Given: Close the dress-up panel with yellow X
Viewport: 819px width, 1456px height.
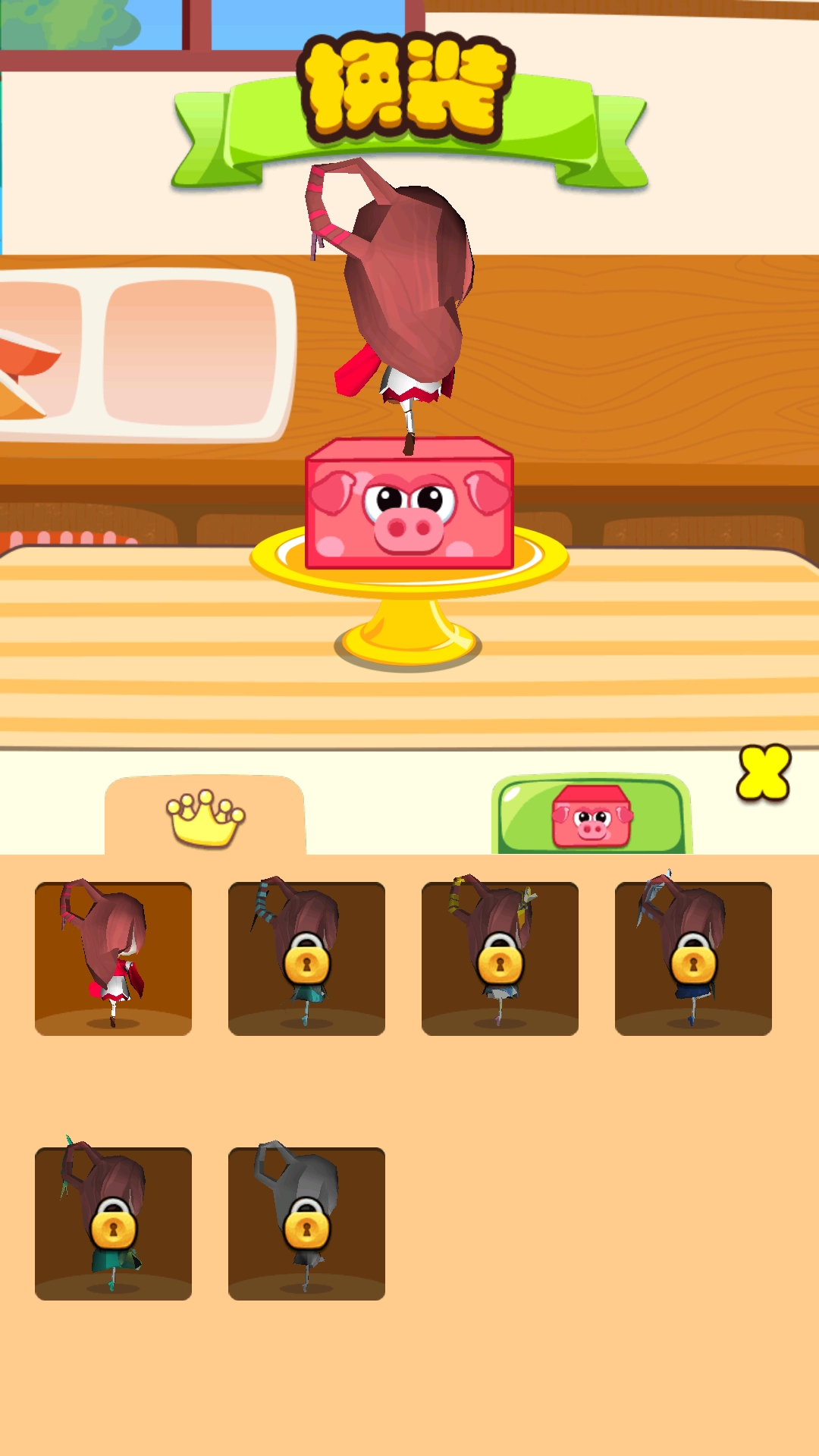Looking at the screenshot, I should 763,773.
